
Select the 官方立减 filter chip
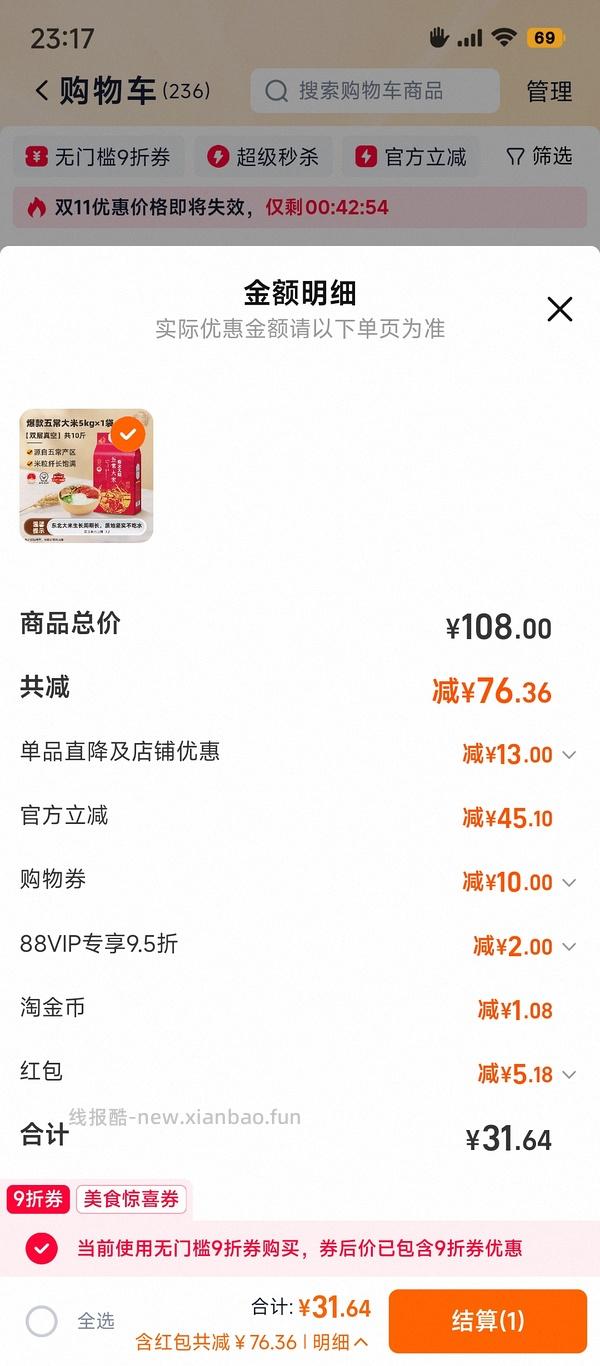(x=411, y=157)
